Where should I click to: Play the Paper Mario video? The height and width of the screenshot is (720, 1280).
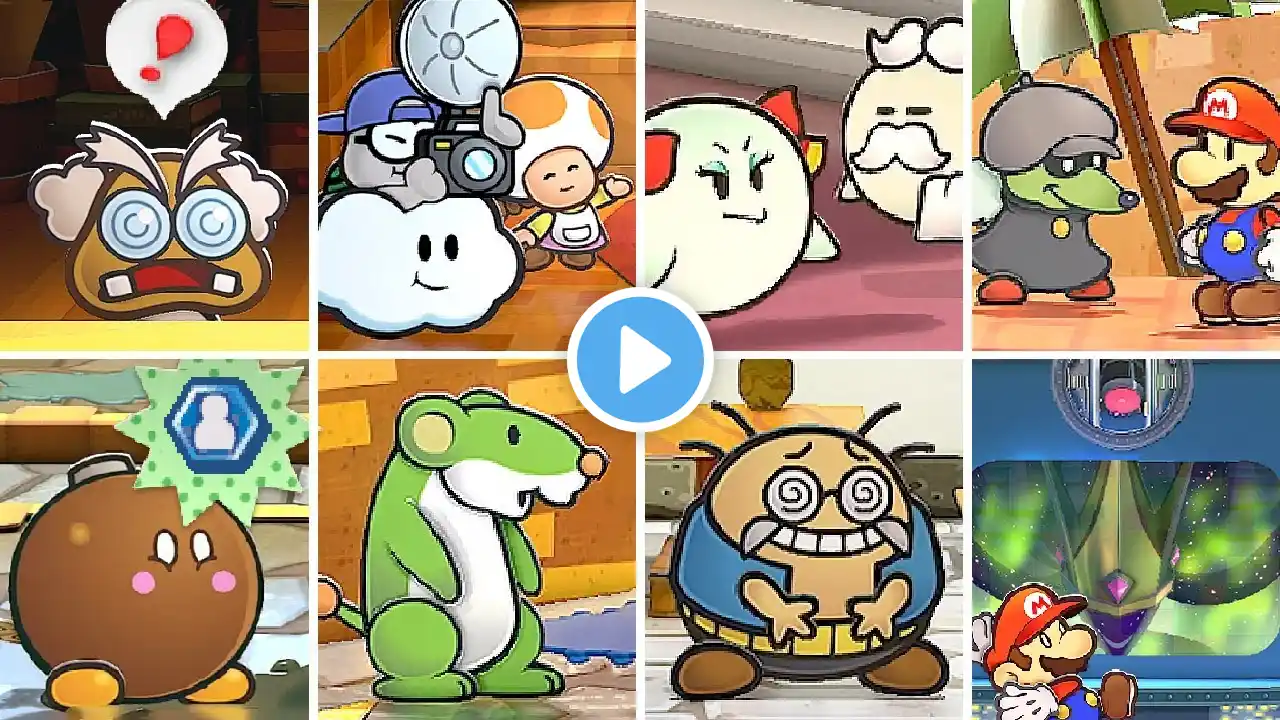[x=640, y=360]
